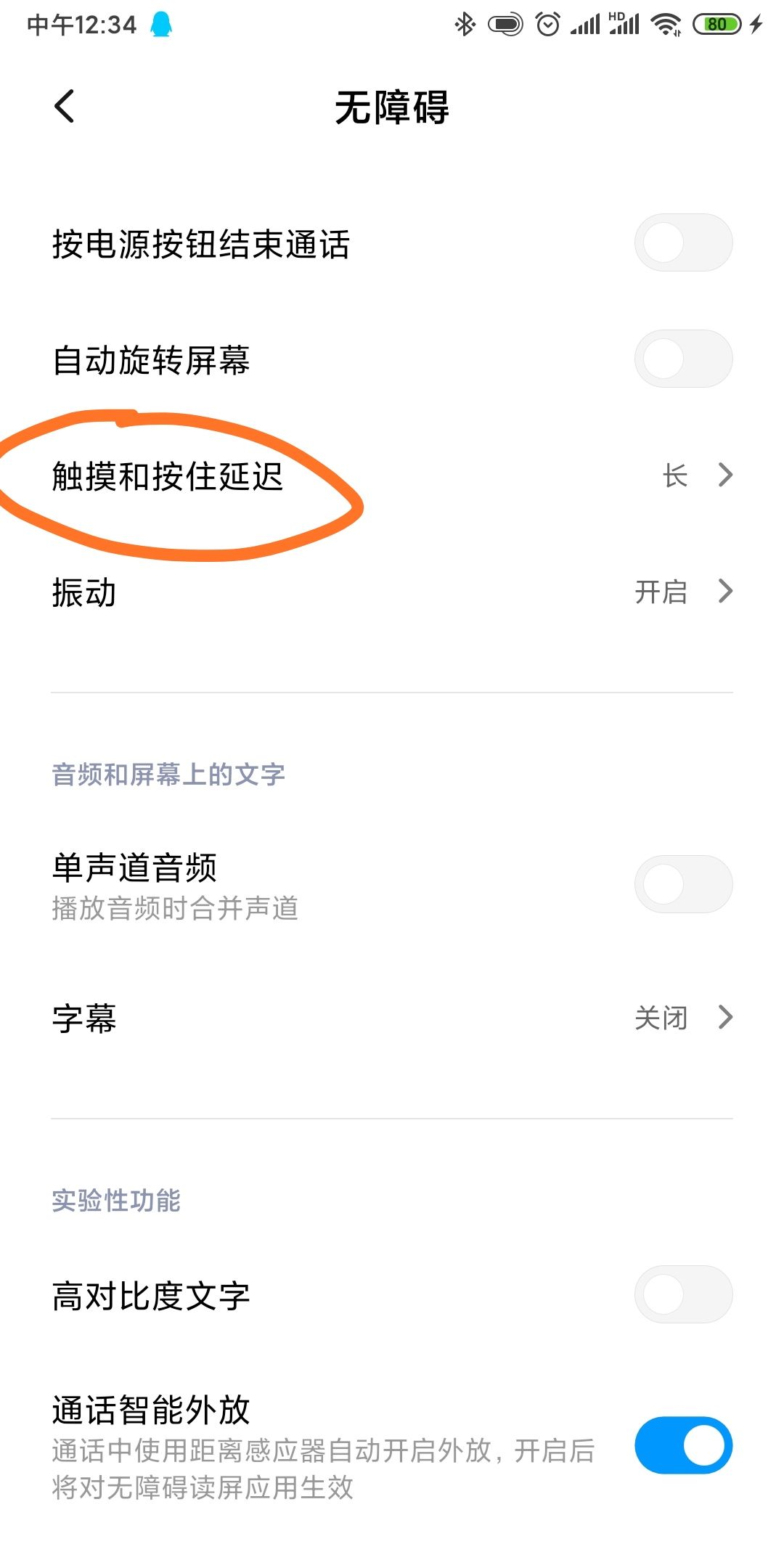Screen dimensions: 784x1568
Task: Turn on 高对比度文字
Action: (x=683, y=1295)
